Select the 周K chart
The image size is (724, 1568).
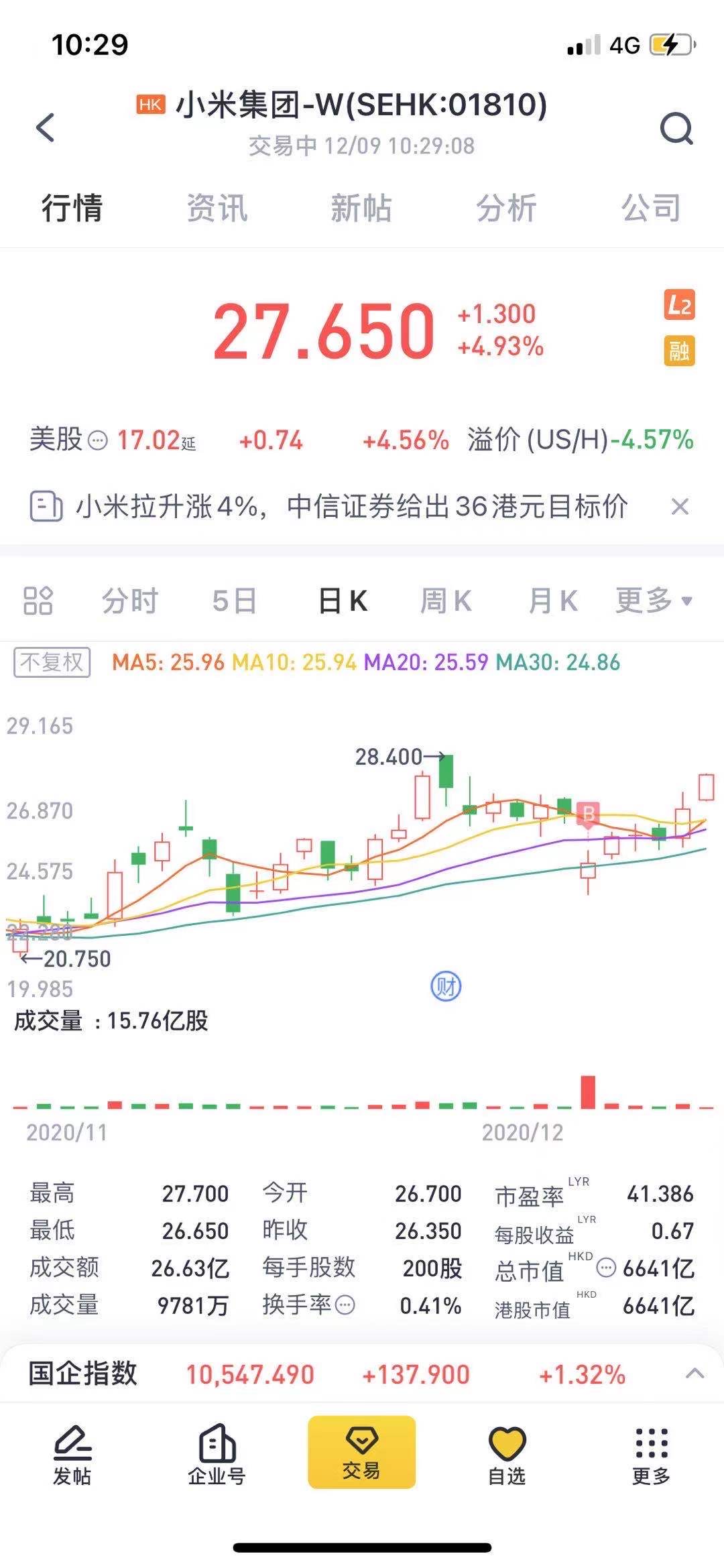[x=446, y=601]
